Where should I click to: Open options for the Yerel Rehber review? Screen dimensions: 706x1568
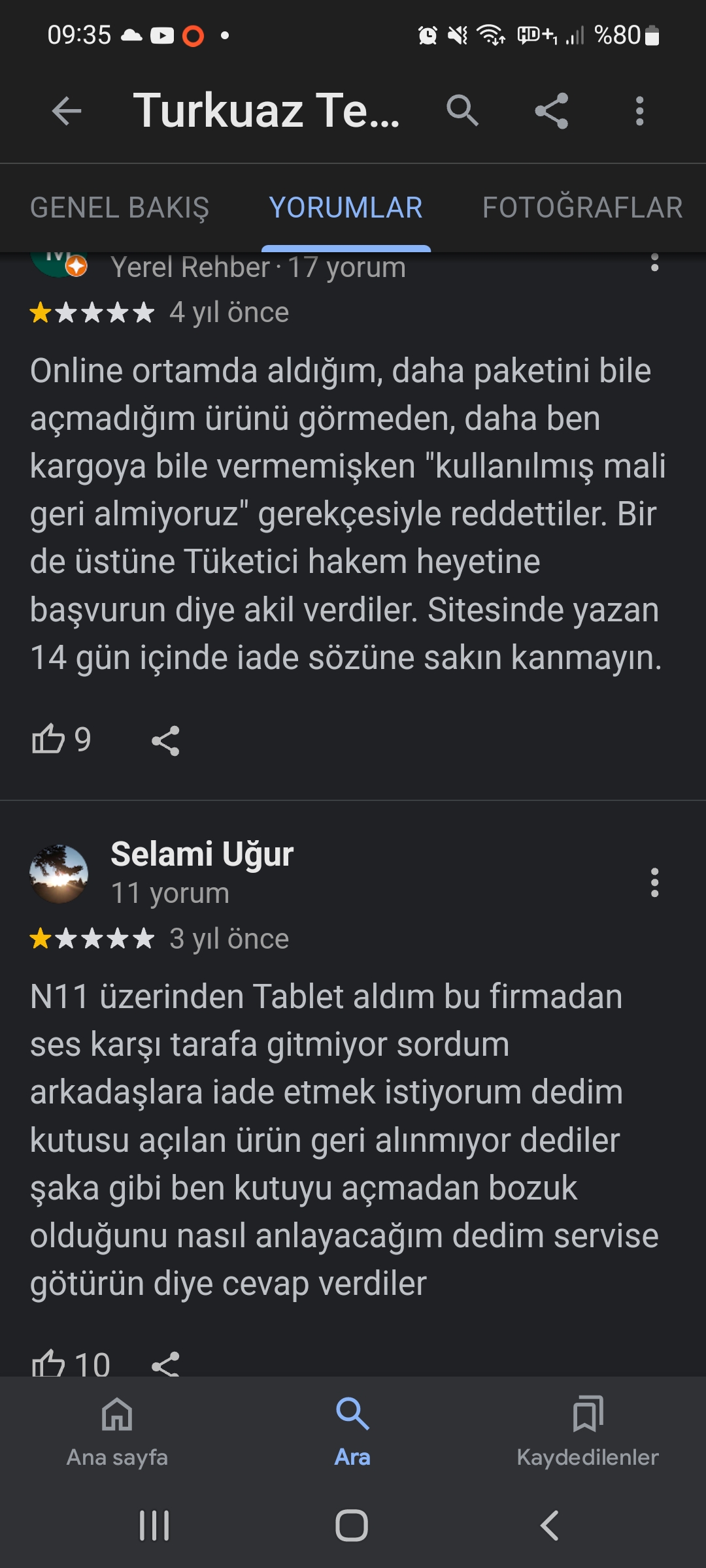tap(654, 263)
